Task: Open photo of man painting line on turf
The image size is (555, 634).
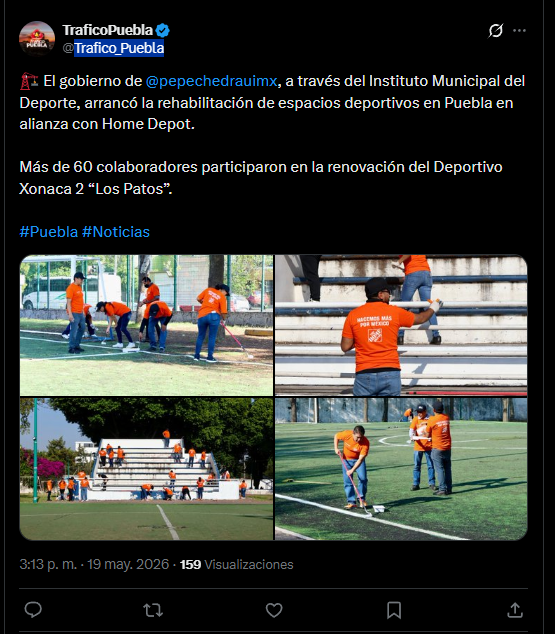Action: tap(401, 469)
